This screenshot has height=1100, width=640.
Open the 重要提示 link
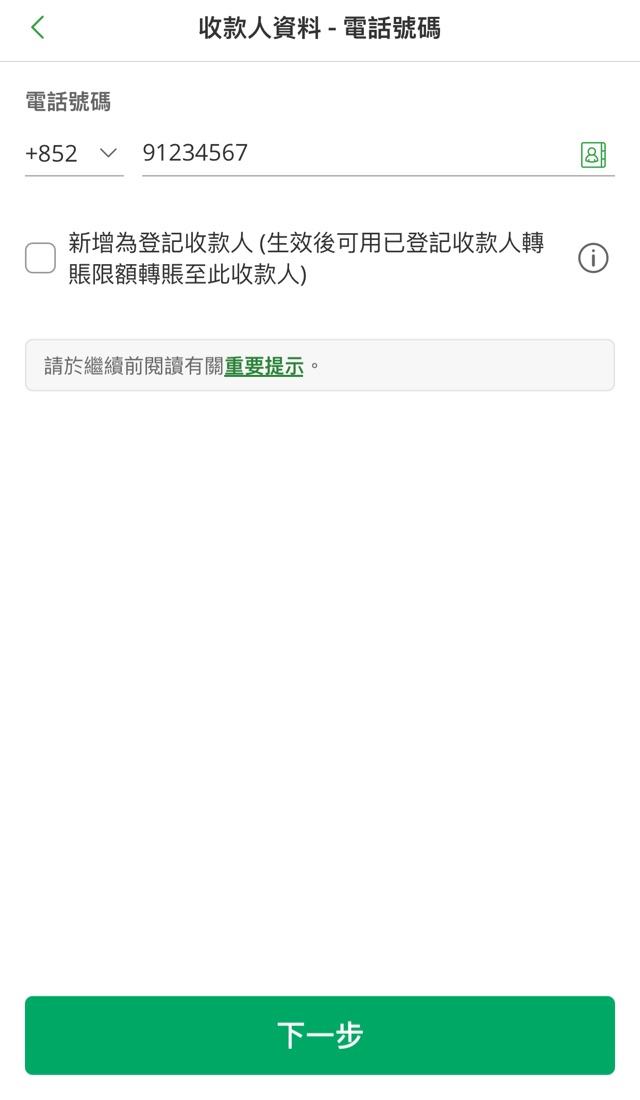pos(264,366)
